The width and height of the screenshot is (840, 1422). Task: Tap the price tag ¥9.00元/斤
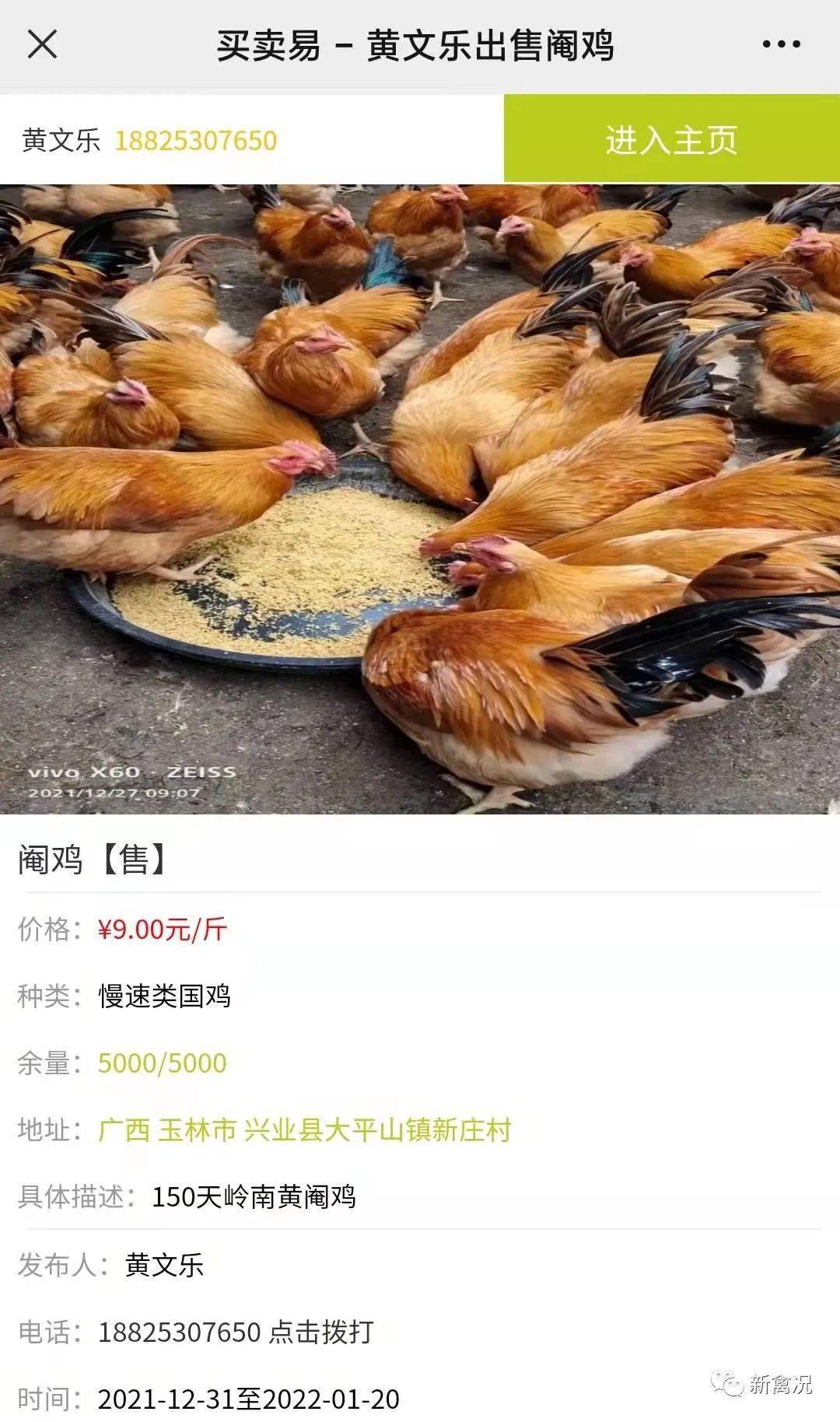(156, 930)
